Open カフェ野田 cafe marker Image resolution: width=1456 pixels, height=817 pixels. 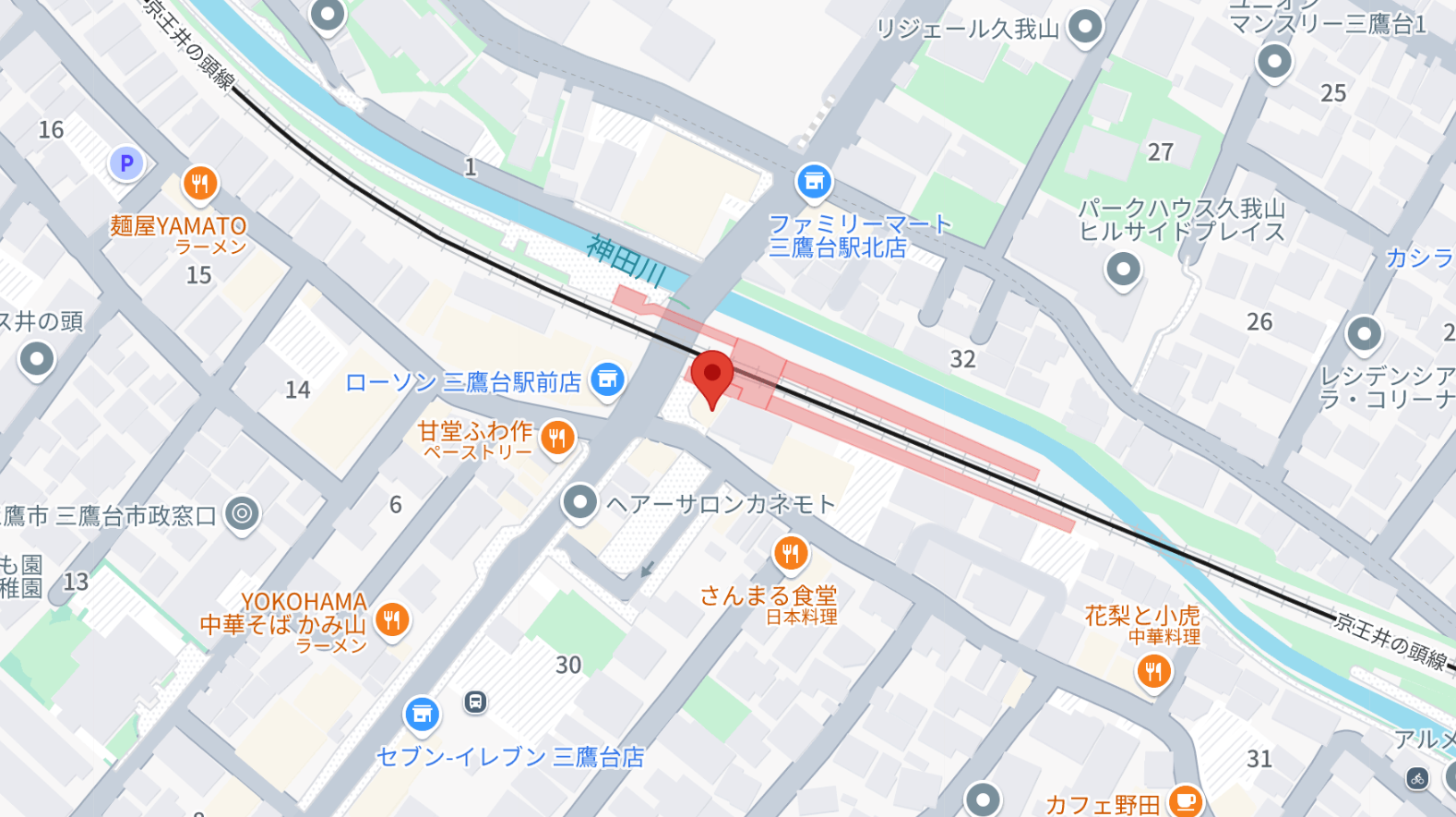(x=1186, y=799)
